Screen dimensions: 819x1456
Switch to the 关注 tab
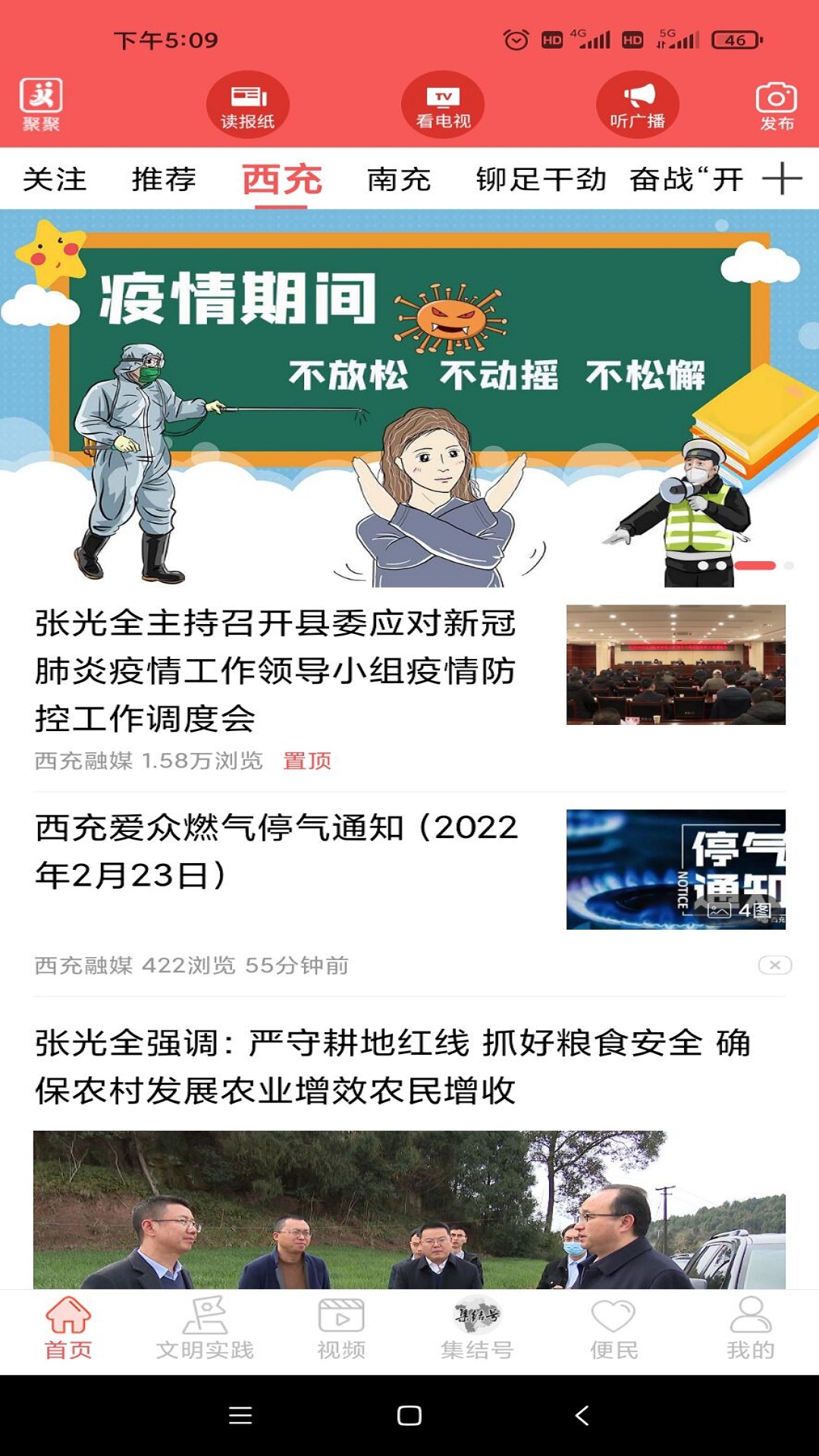point(55,180)
